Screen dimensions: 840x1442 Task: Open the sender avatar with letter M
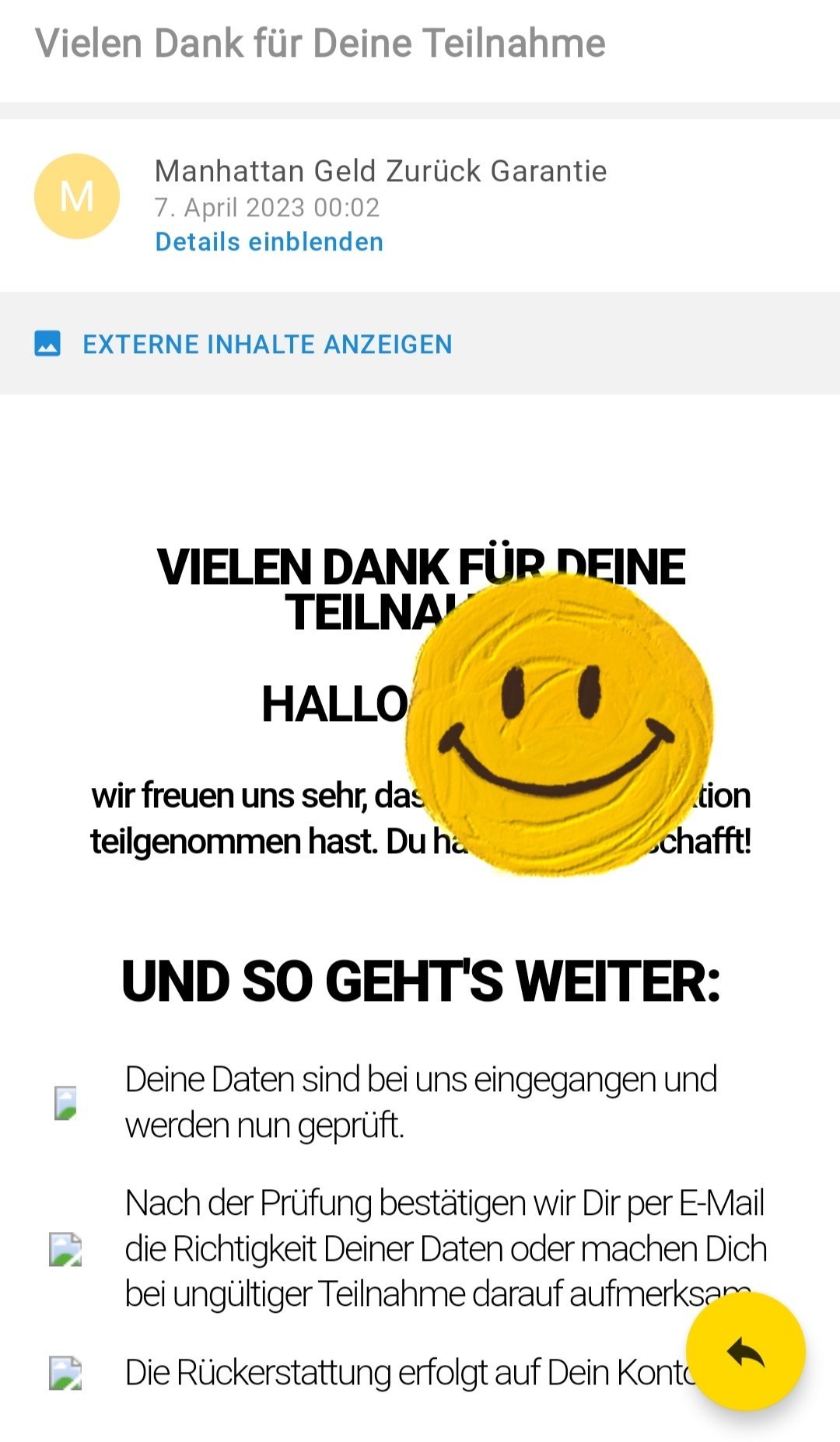pyautogui.click(x=77, y=196)
